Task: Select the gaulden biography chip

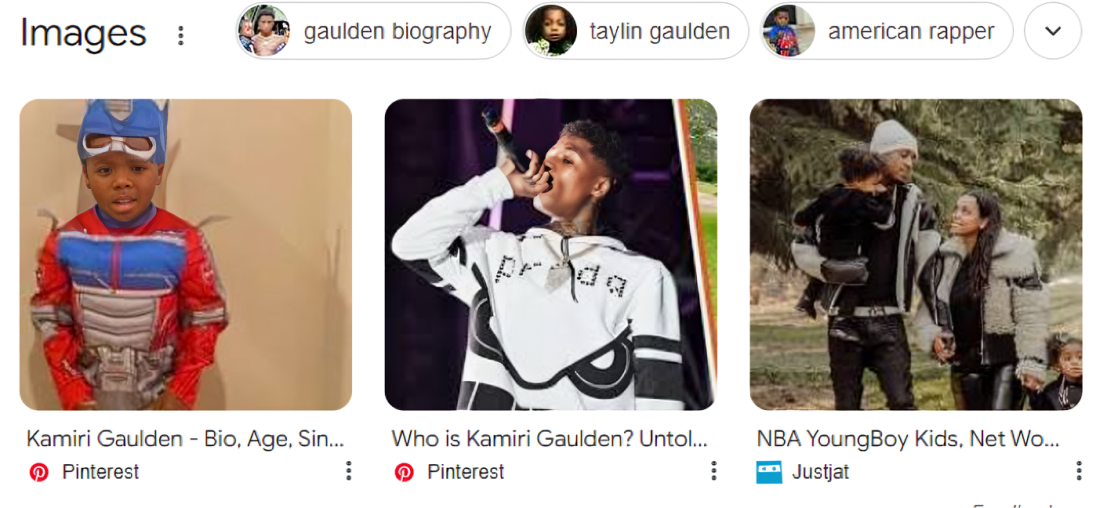Action: (x=373, y=31)
